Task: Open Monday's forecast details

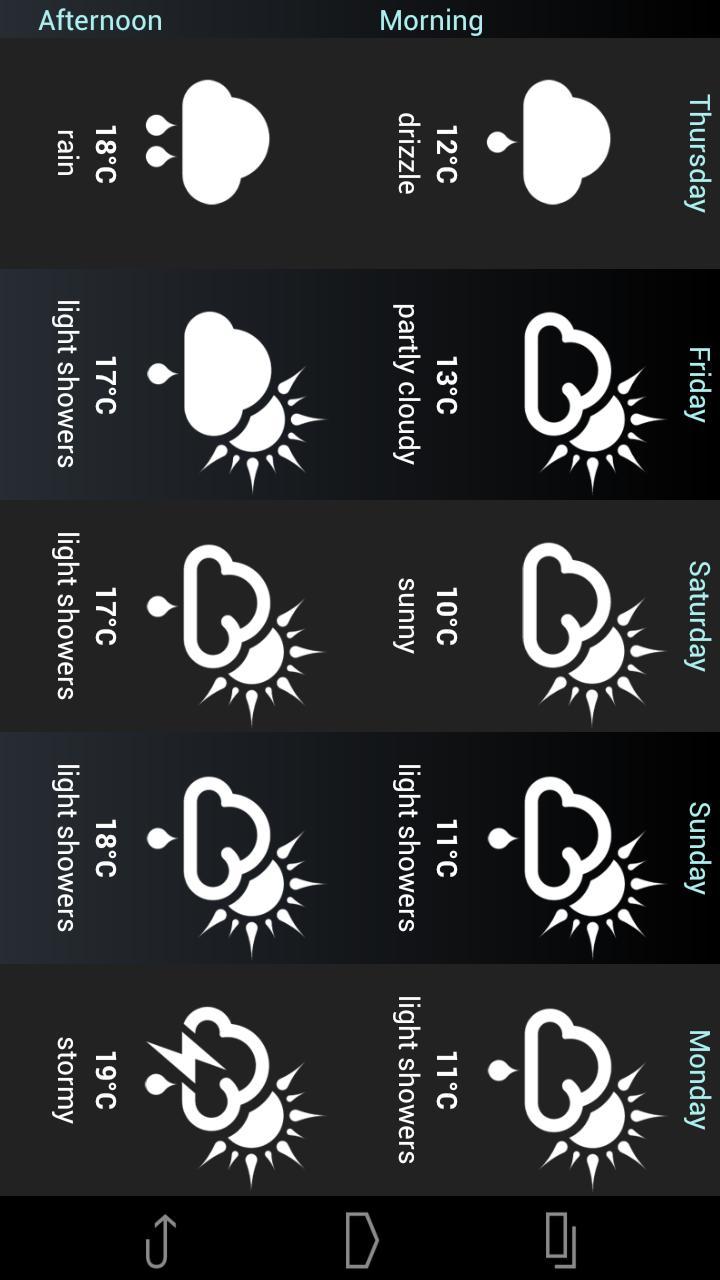Action: 360,1080
